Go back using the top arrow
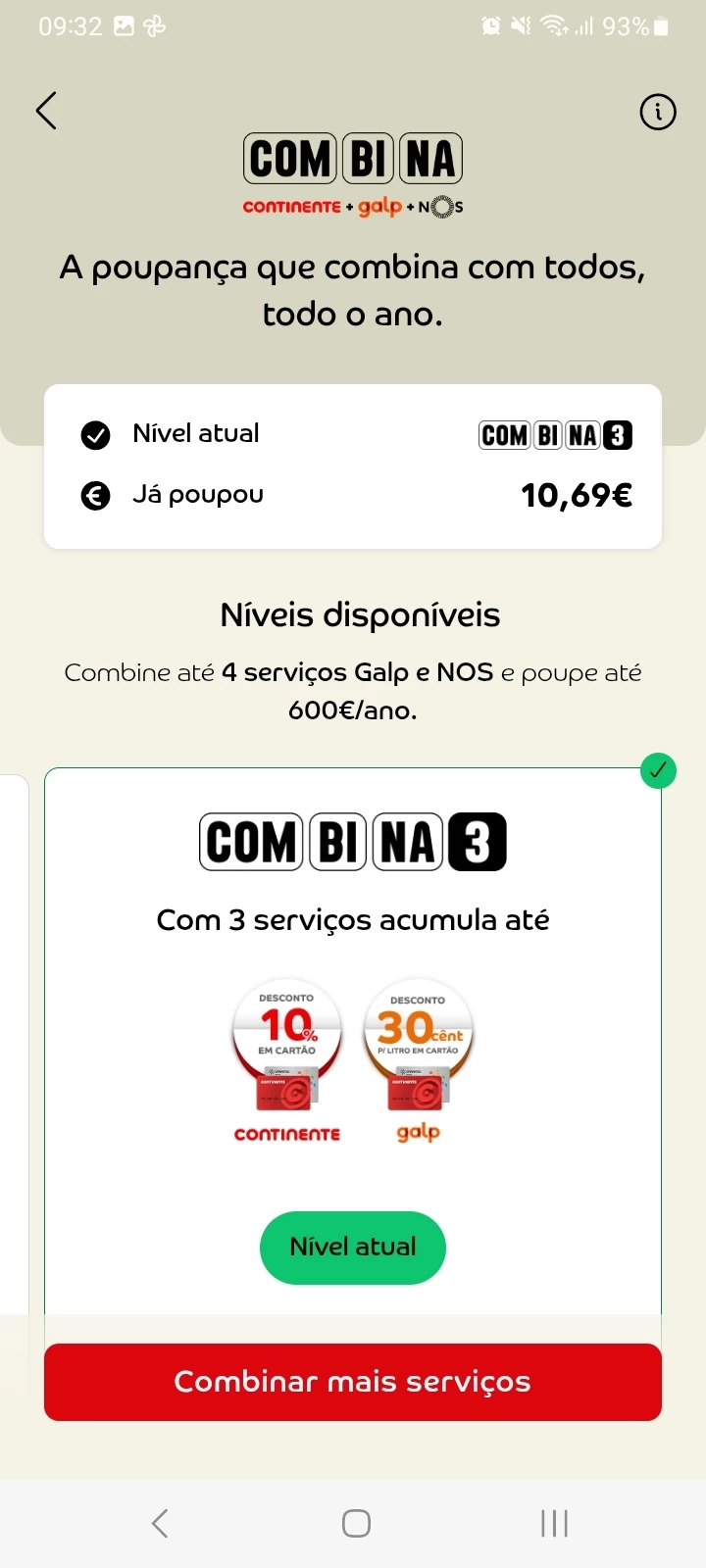The width and height of the screenshot is (706, 1568). point(46,111)
